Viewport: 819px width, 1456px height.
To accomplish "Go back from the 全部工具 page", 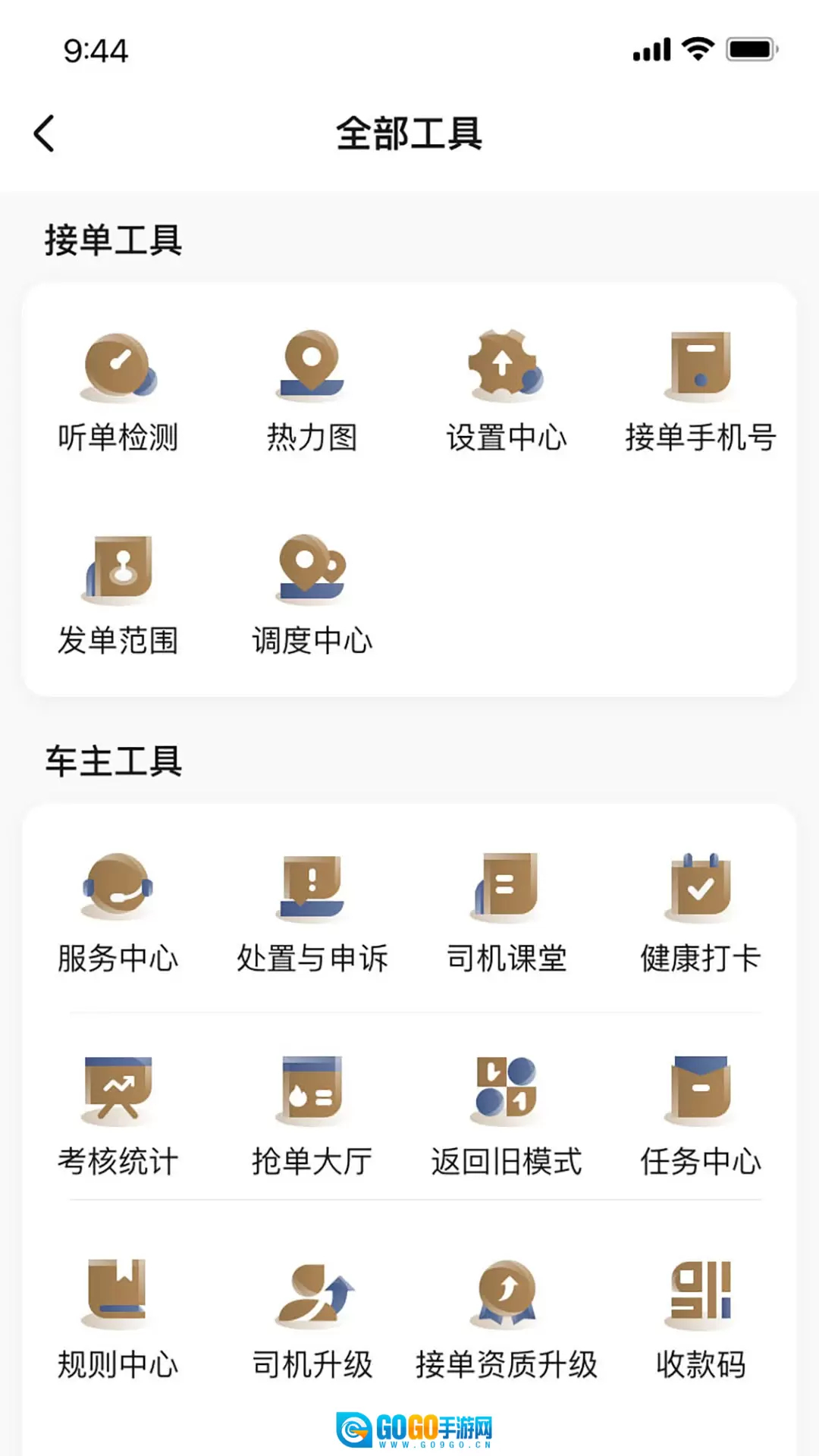I will (x=44, y=133).
